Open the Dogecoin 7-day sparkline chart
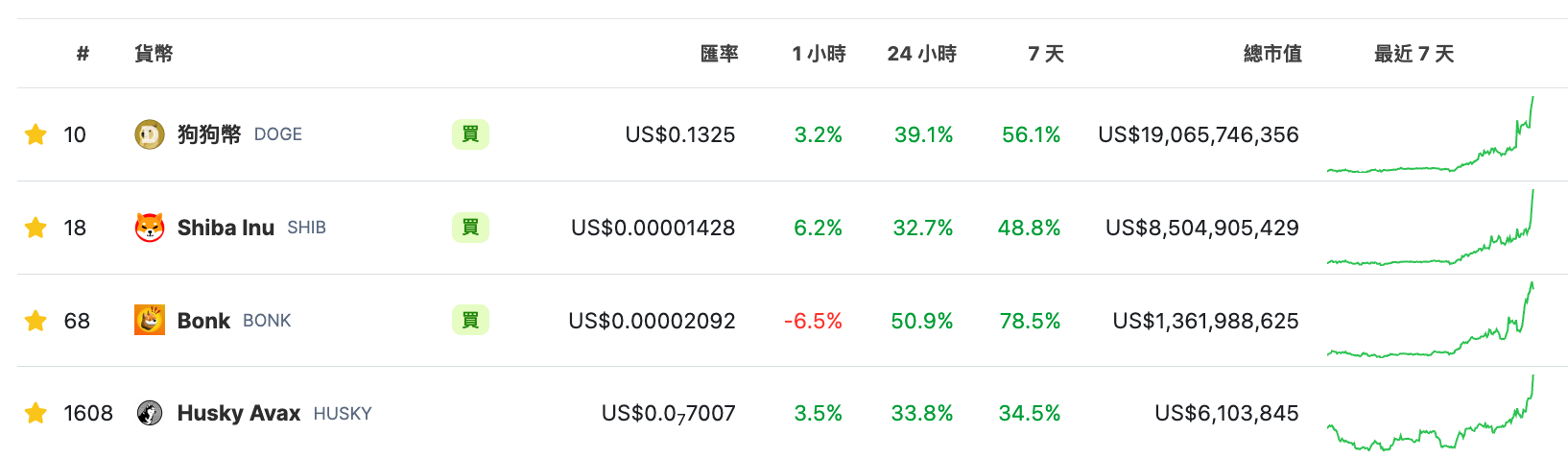The width and height of the screenshot is (1568, 459). [x=1430, y=136]
